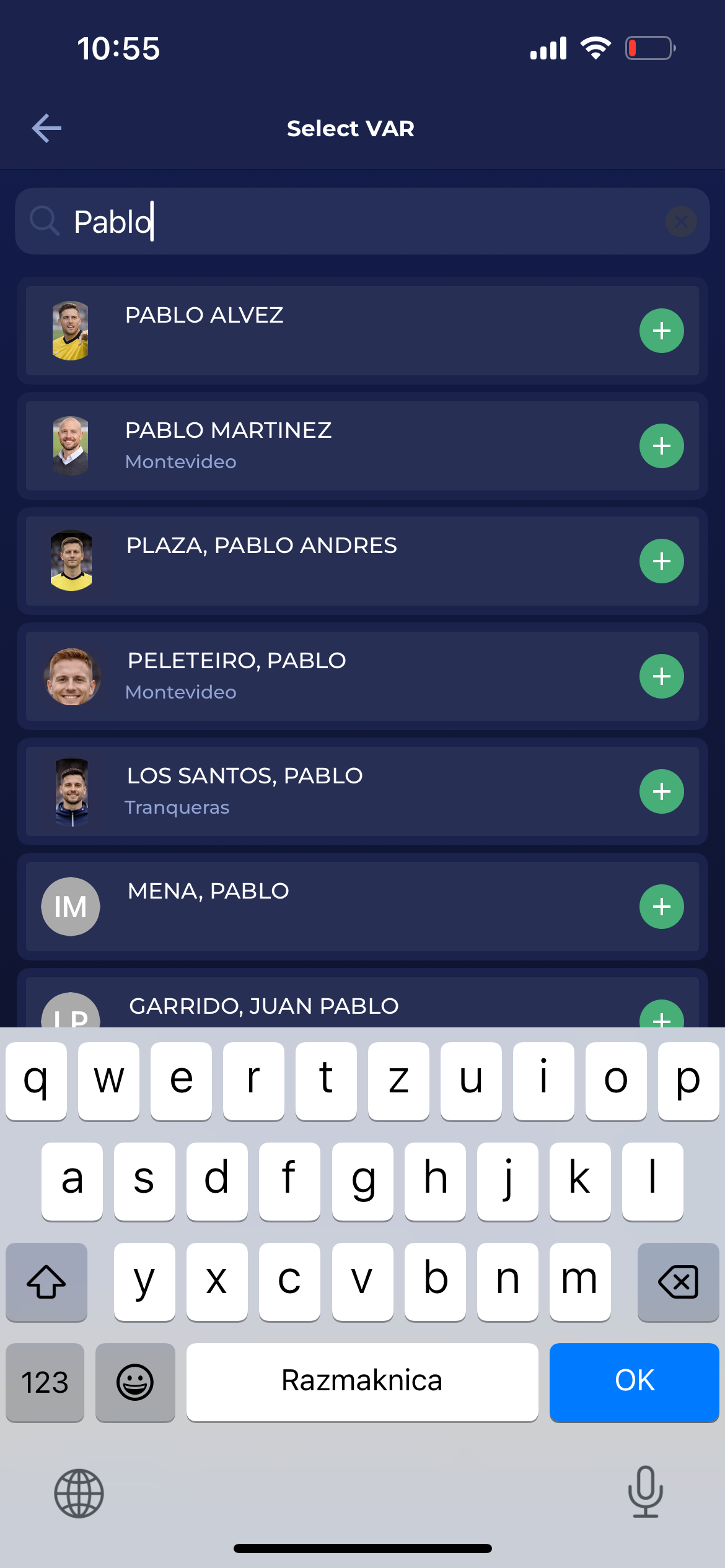Switch keyboard language with the globe icon
725x1568 pixels.
79,1493
